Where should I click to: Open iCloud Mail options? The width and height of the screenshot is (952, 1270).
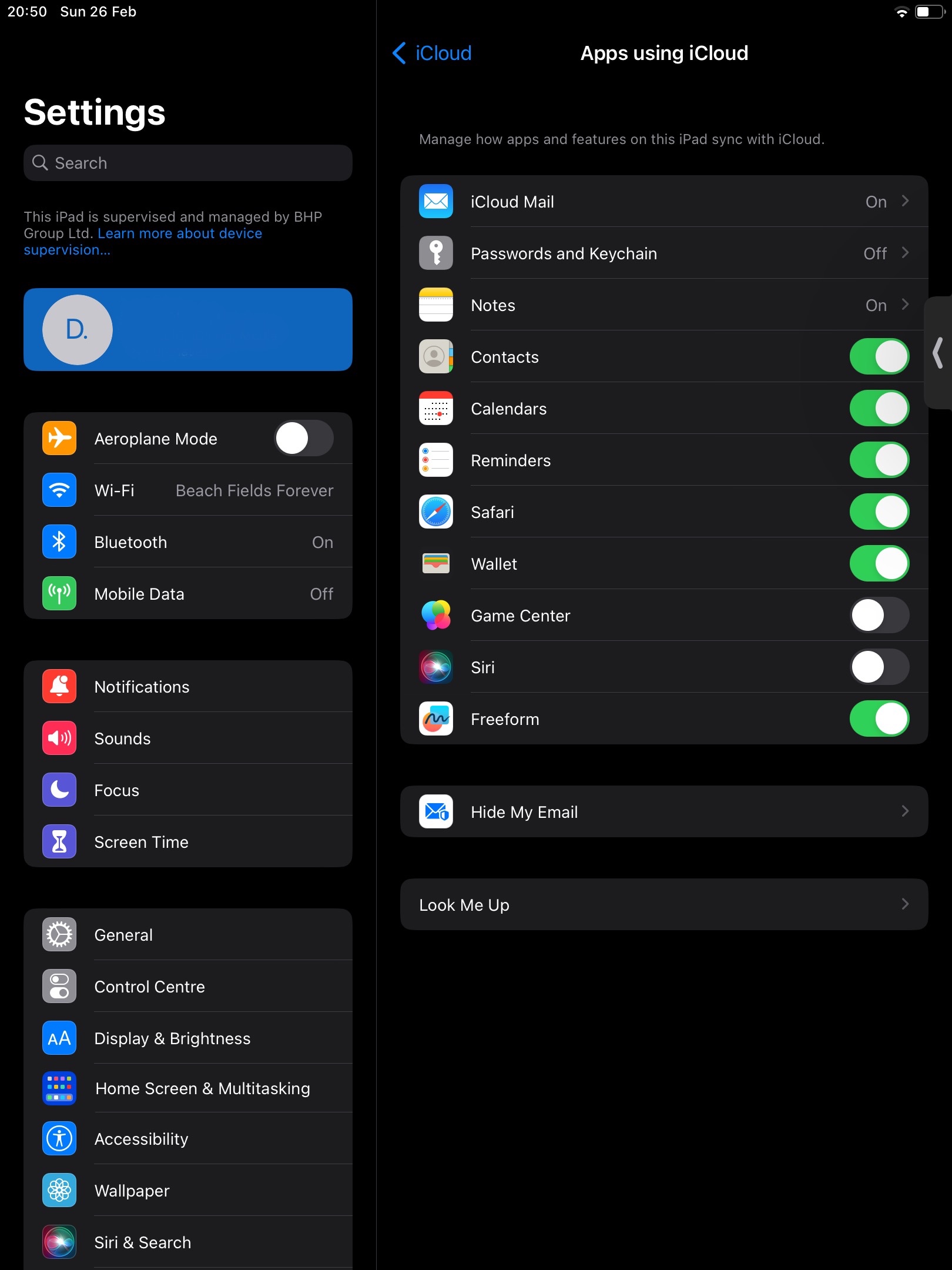(664, 201)
